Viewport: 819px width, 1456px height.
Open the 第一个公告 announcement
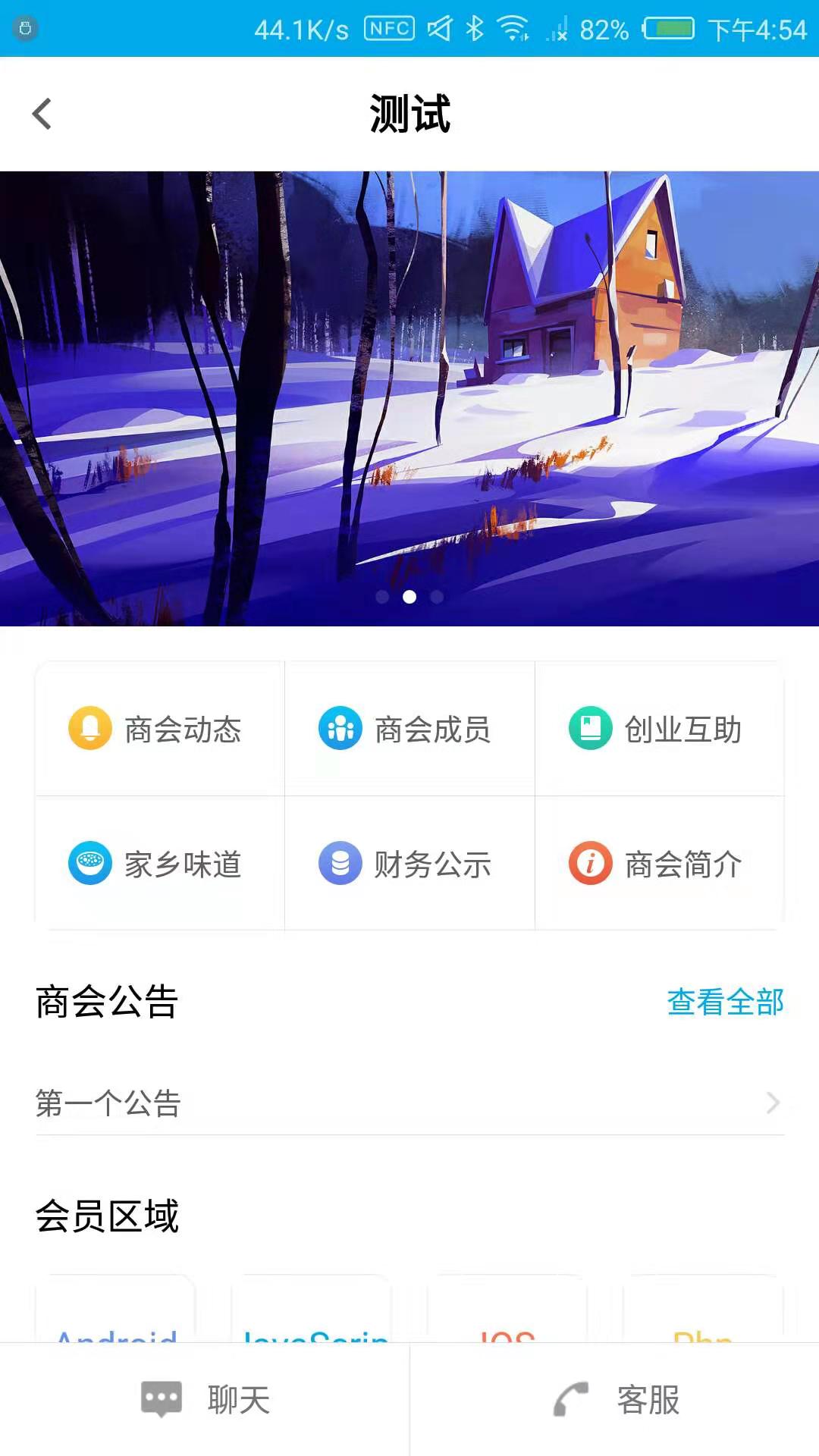coord(108,1103)
